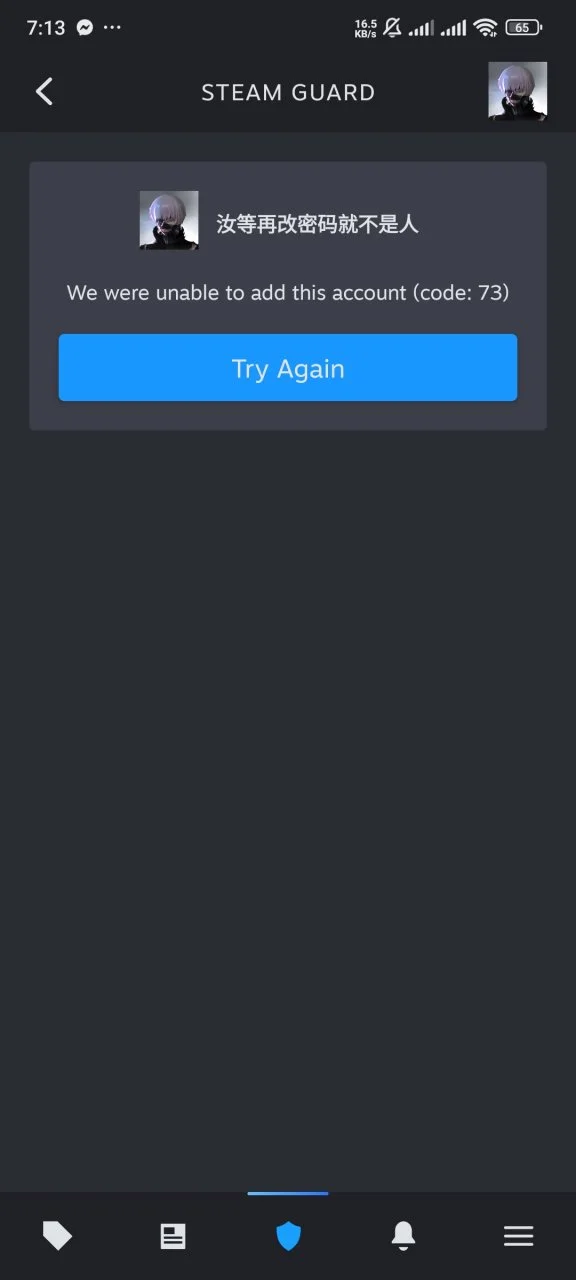Image resolution: width=576 pixels, height=1280 pixels.
Task: Open the profile avatar in the header
Action: click(x=517, y=91)
